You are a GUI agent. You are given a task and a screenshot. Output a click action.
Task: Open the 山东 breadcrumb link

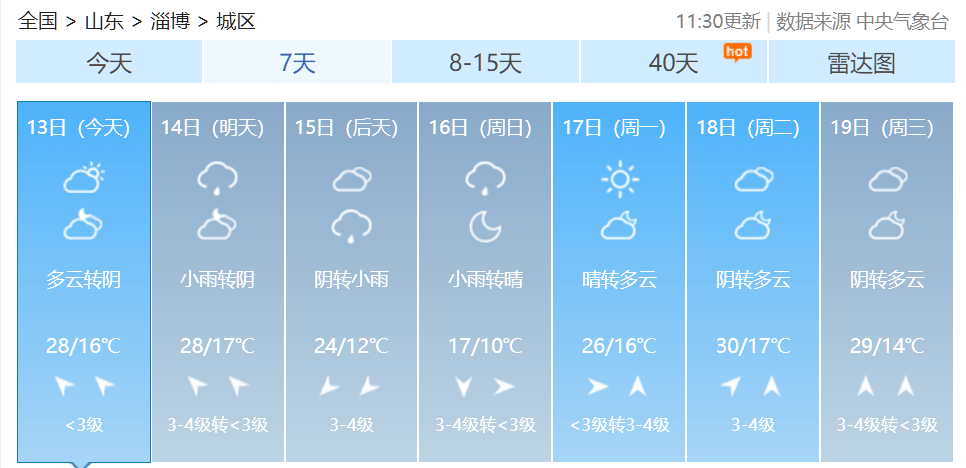104,21
